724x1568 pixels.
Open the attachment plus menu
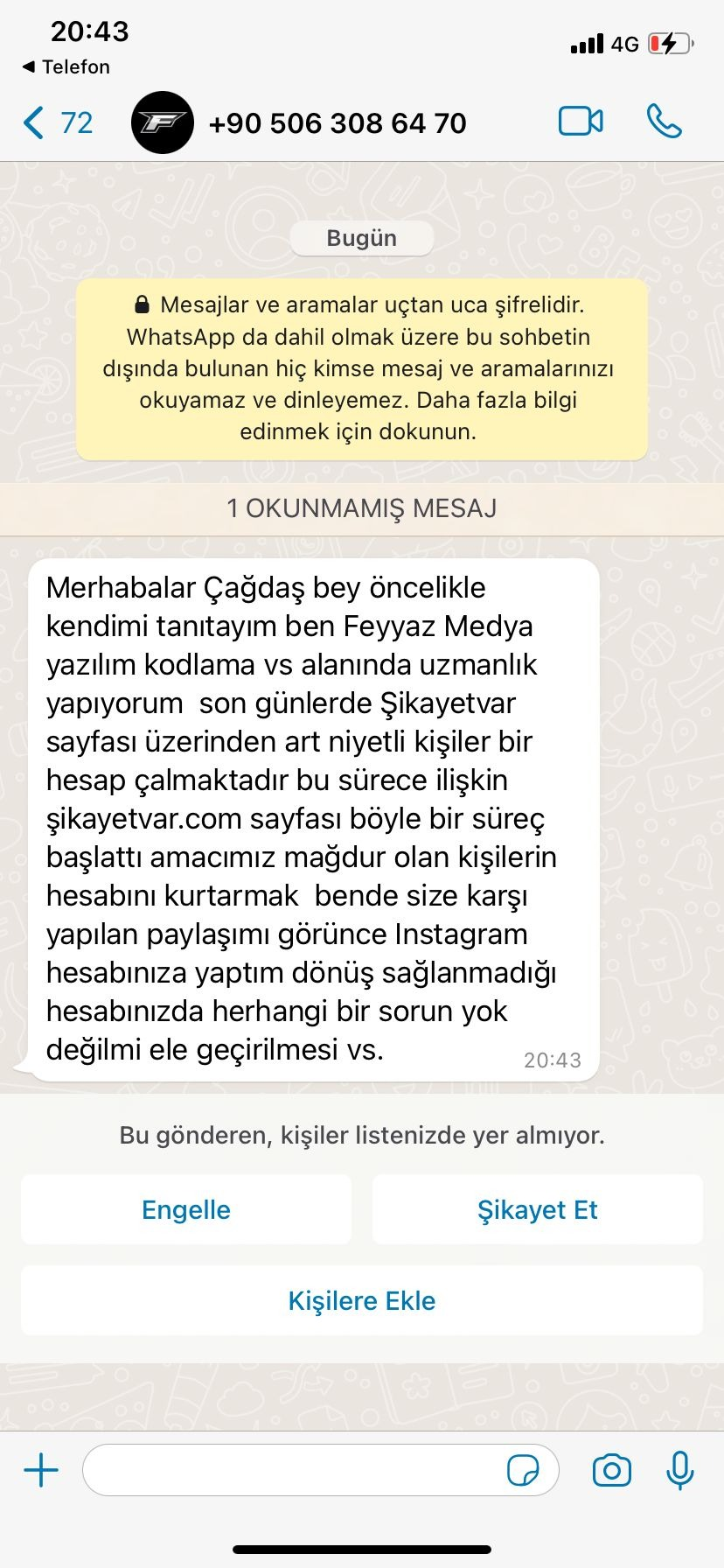click(41, 1470)
